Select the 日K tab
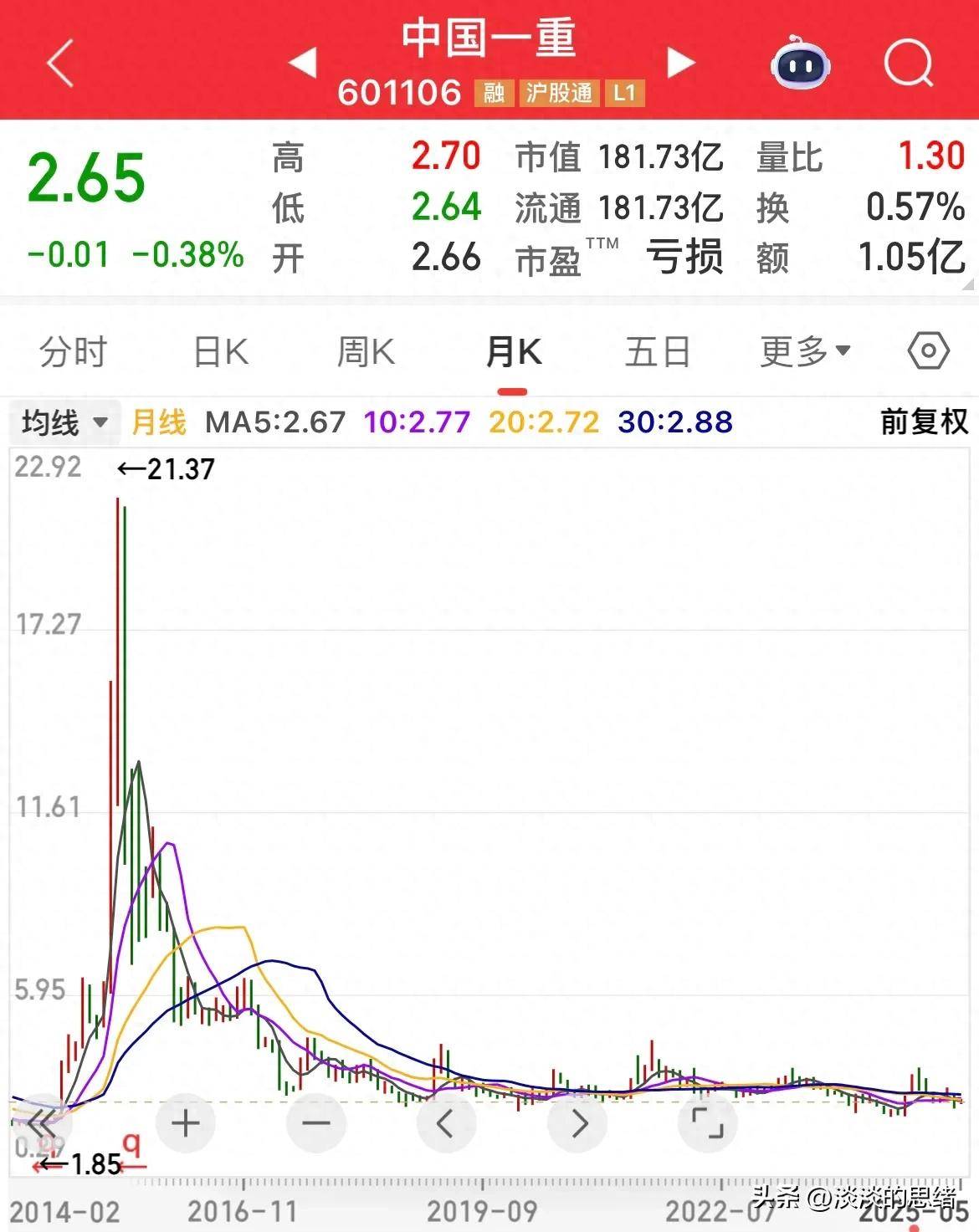 pyautogui.click(x=221, y=352)
